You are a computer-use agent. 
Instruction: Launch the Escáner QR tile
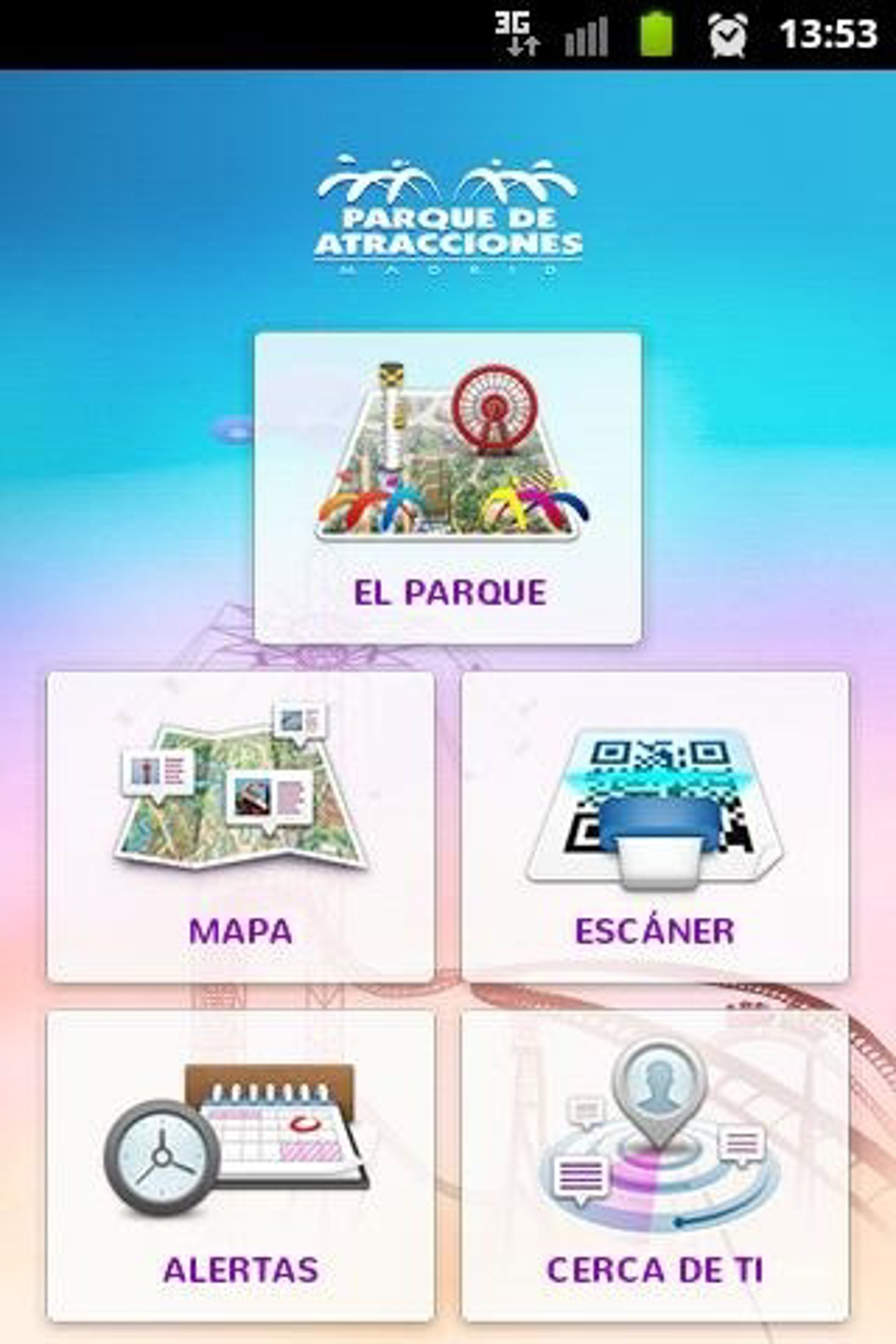[655, 827]
